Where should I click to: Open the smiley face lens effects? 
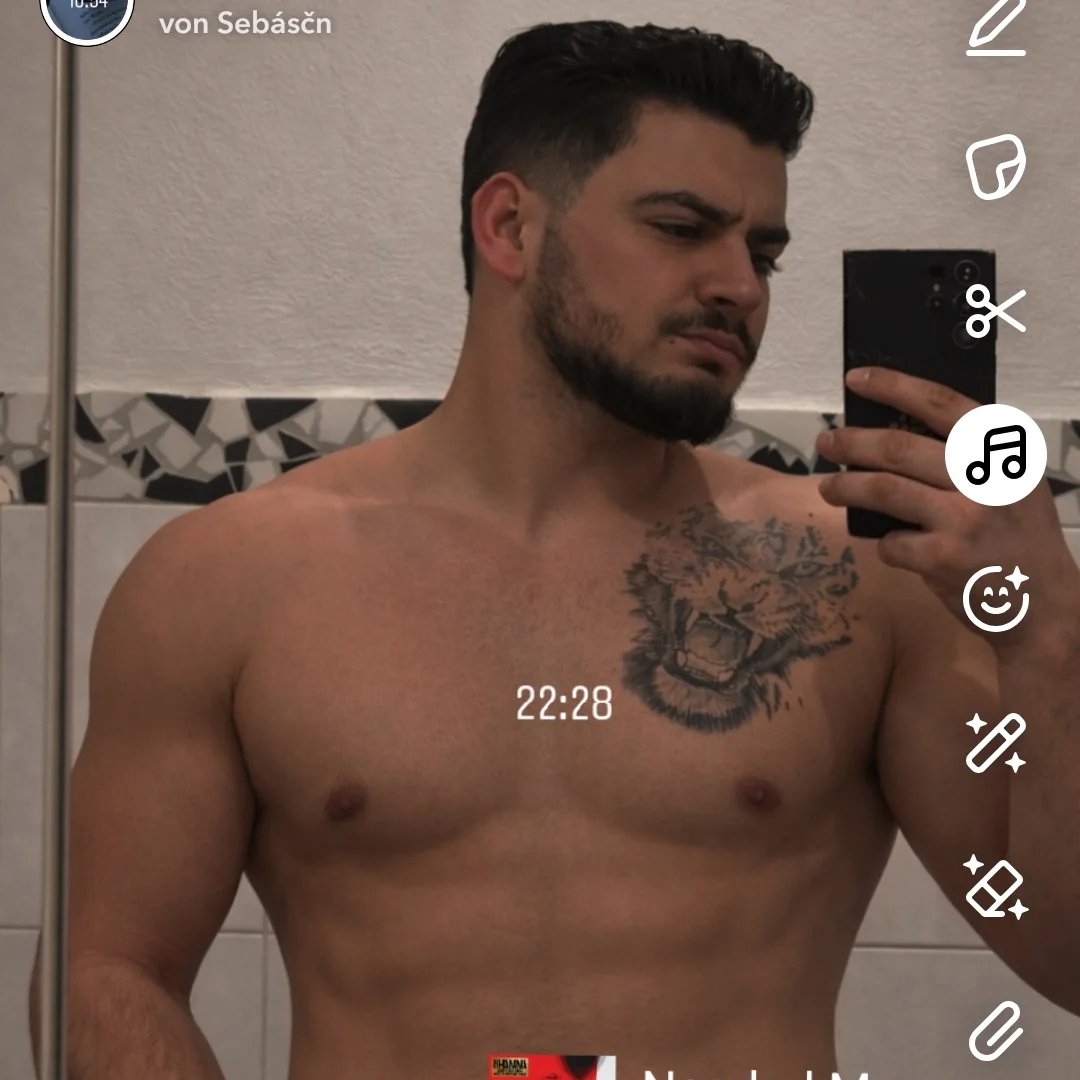coord(996,599)
